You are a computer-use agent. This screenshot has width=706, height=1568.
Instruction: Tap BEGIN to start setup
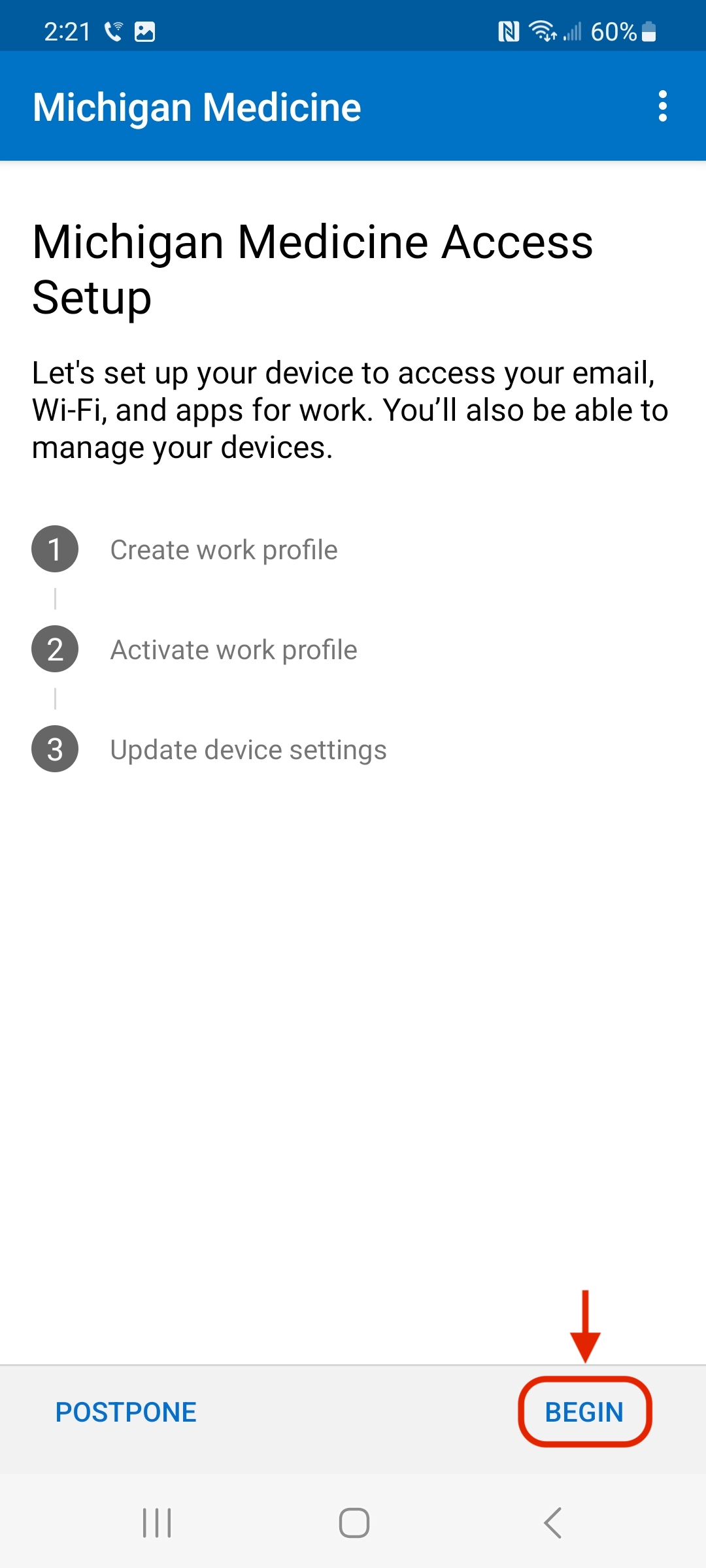584,1412
